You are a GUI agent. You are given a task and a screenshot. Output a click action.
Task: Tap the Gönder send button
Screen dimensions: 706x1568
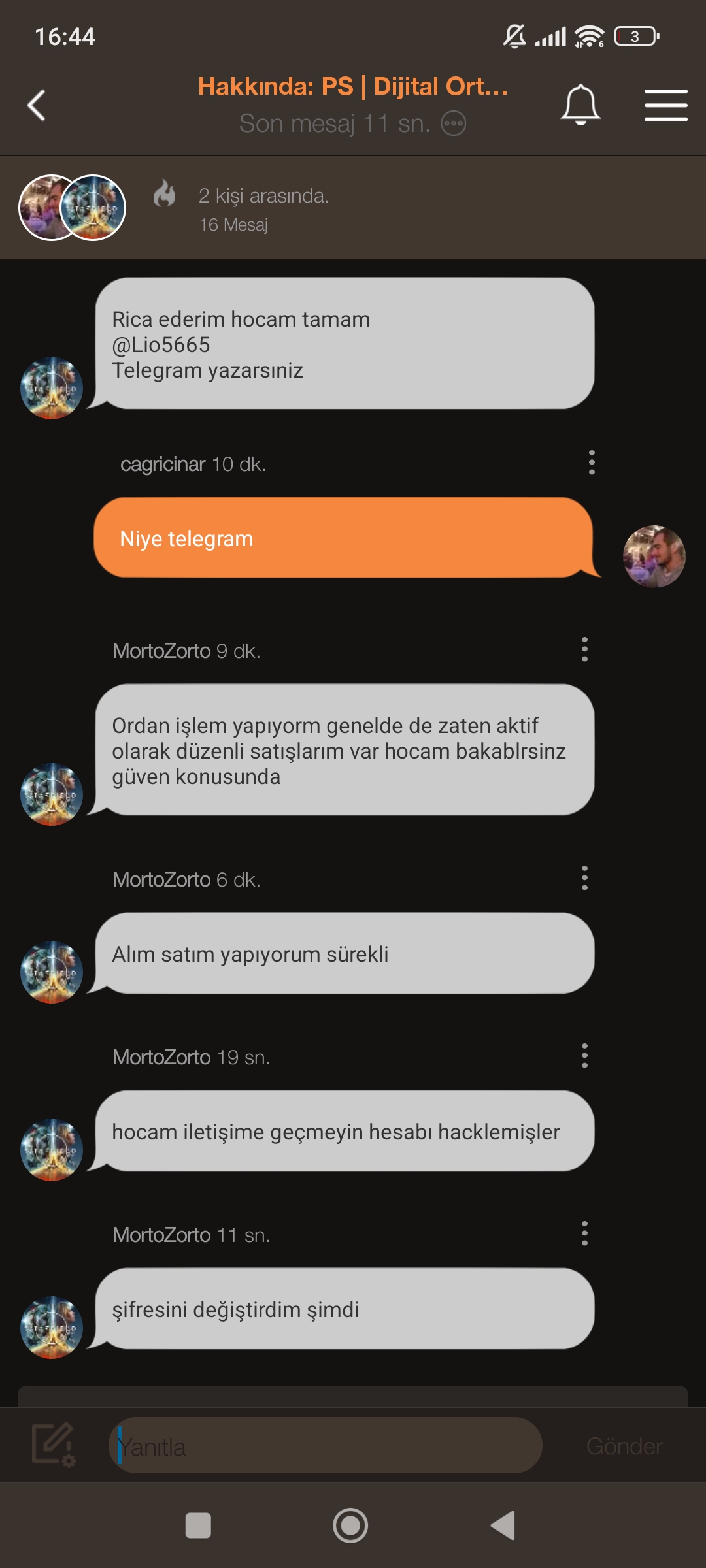point(624,1446)
